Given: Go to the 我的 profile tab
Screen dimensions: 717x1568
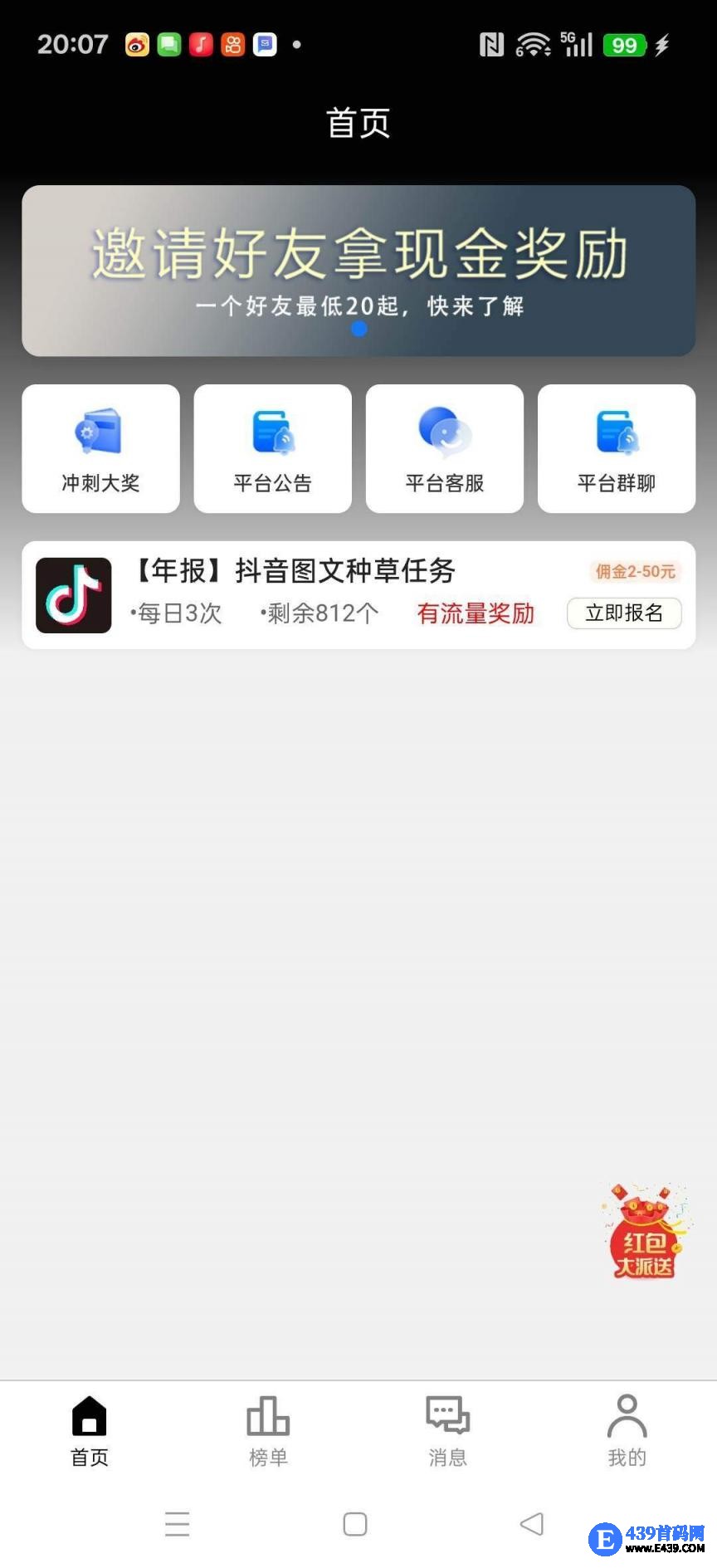Looking at the screenshot, I should coord(627,1430).
